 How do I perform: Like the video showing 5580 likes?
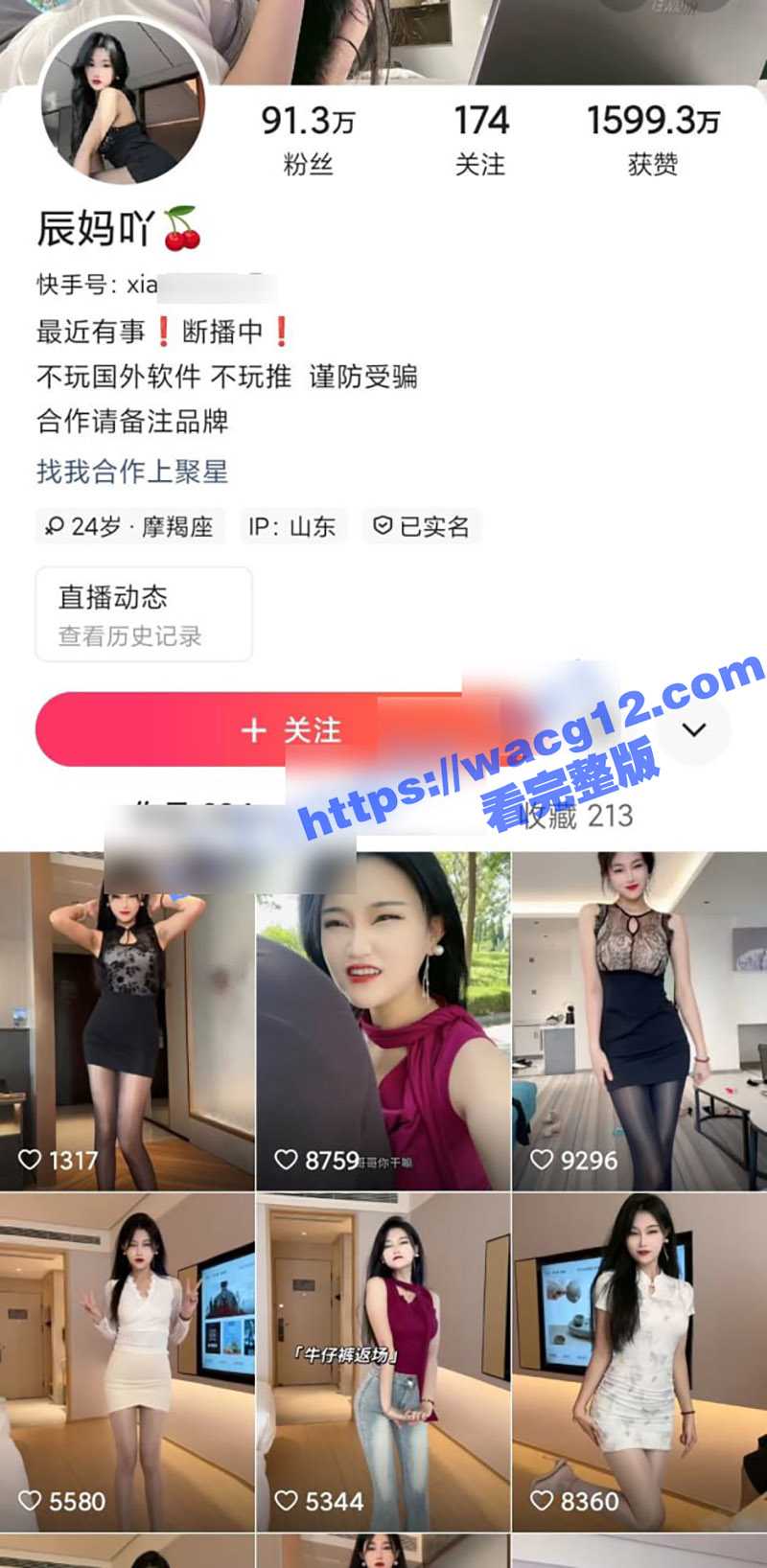(x=31, y=1502)
